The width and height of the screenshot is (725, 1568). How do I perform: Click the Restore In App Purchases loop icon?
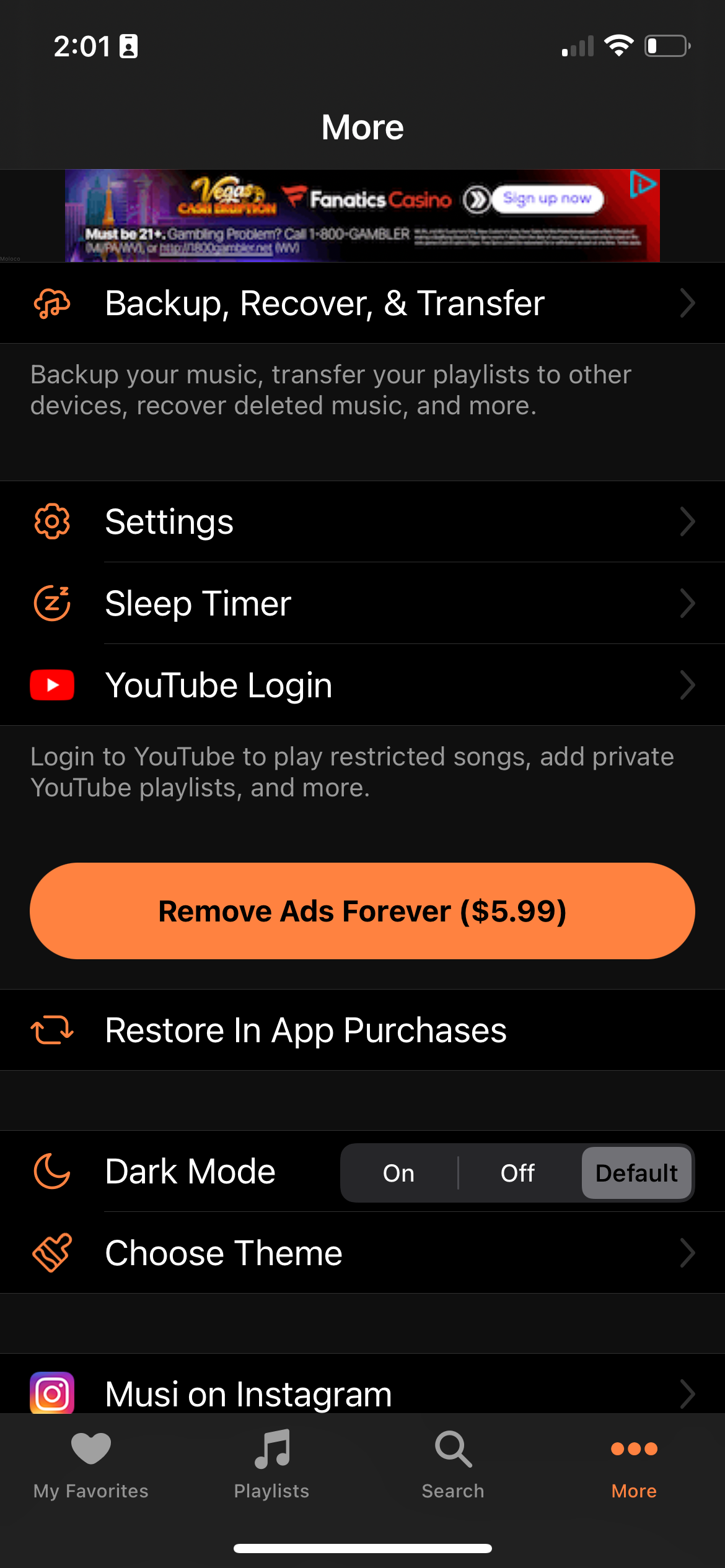click(52, 1029)
